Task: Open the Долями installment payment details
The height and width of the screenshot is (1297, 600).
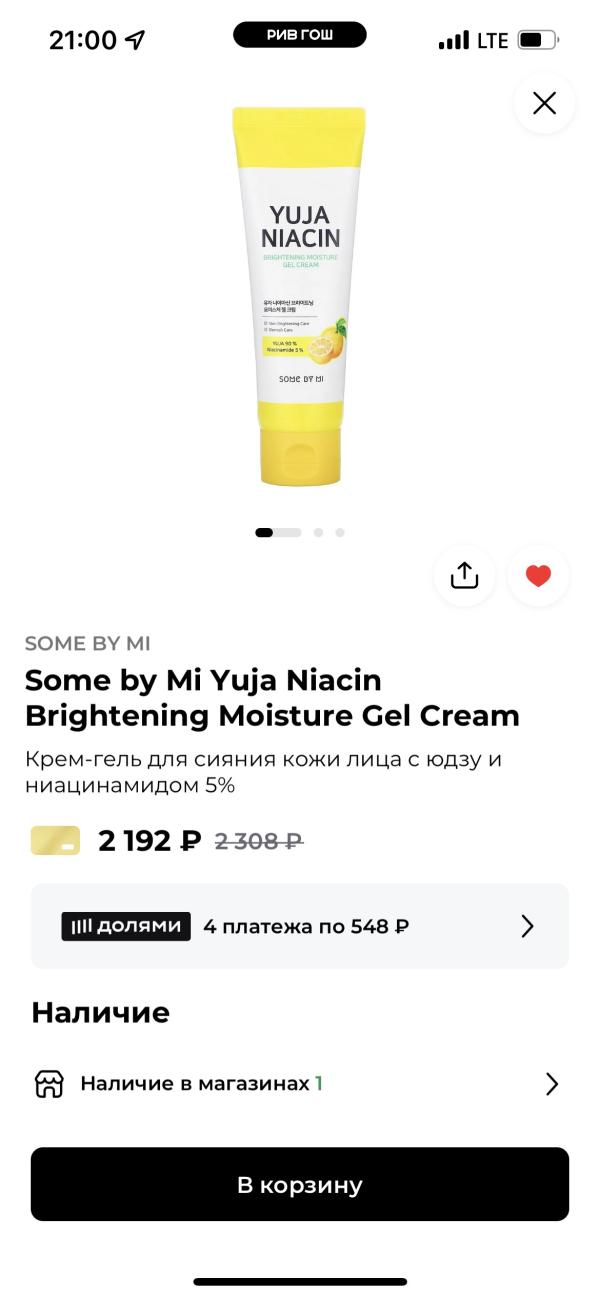Action: click(x=299, y=926)
